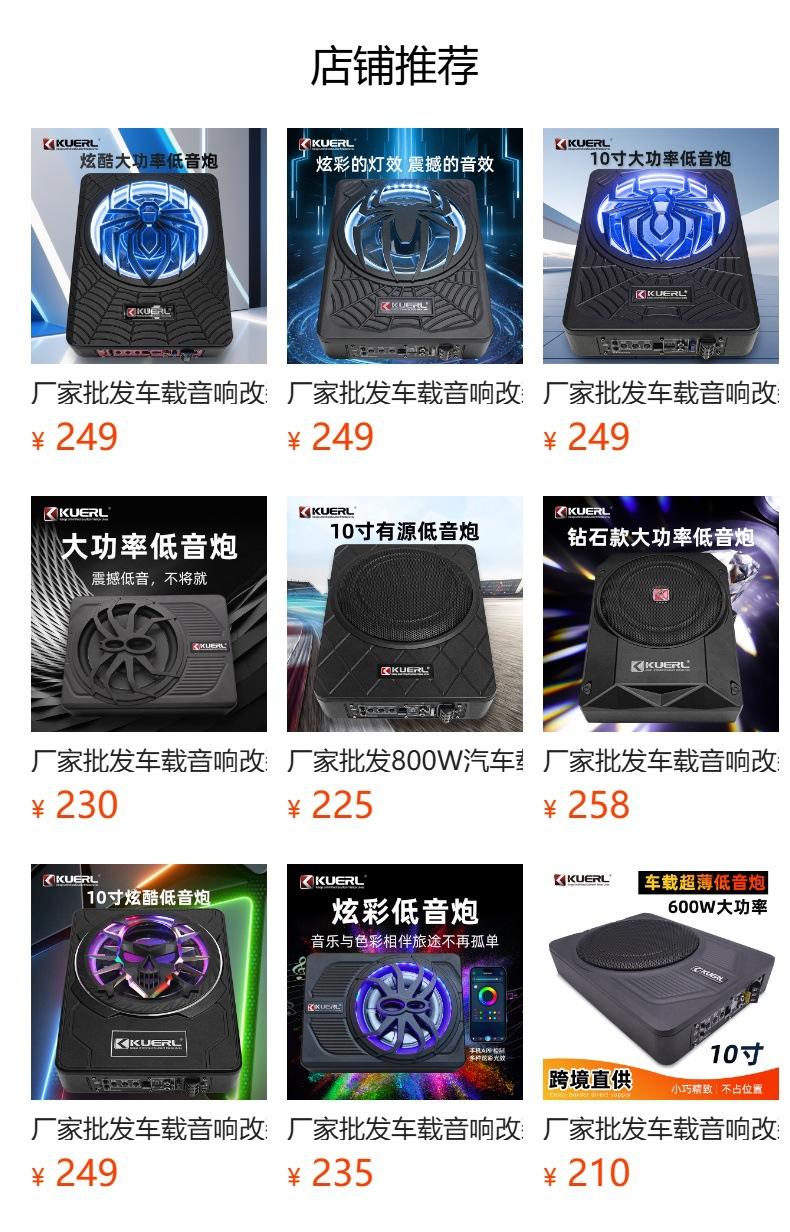Open the 炫酷大功率低音炮 product card
The width and height of the screenshot is (790, 1232).
pos(149,246)
